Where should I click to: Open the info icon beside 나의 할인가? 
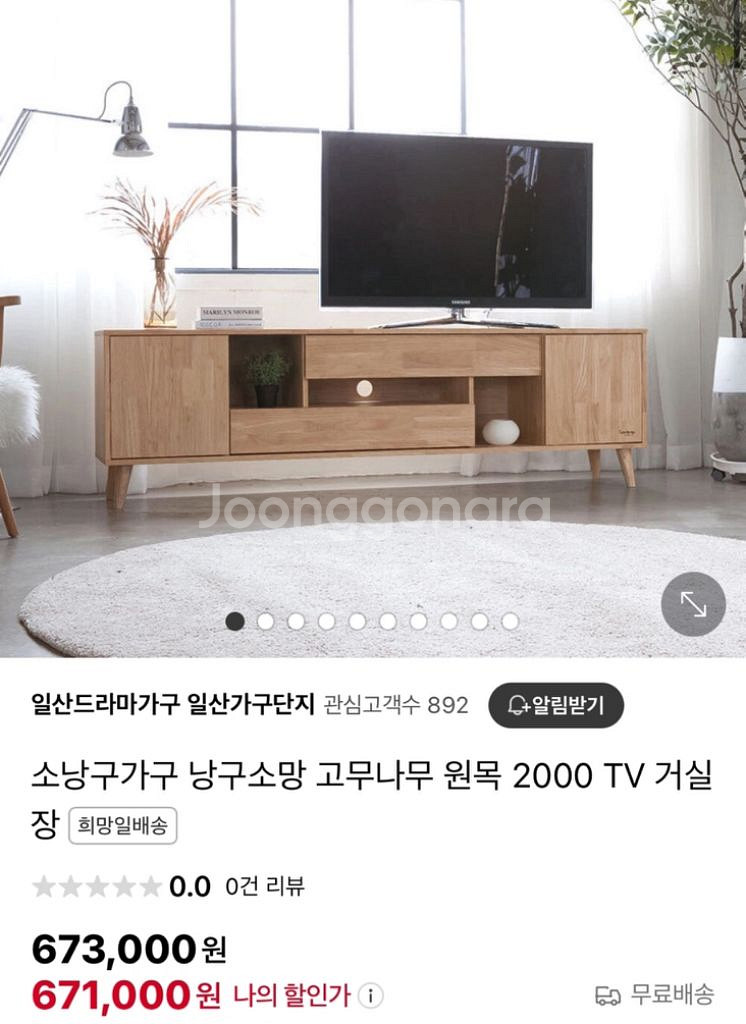pyautogui.click(x=371, y=996)
